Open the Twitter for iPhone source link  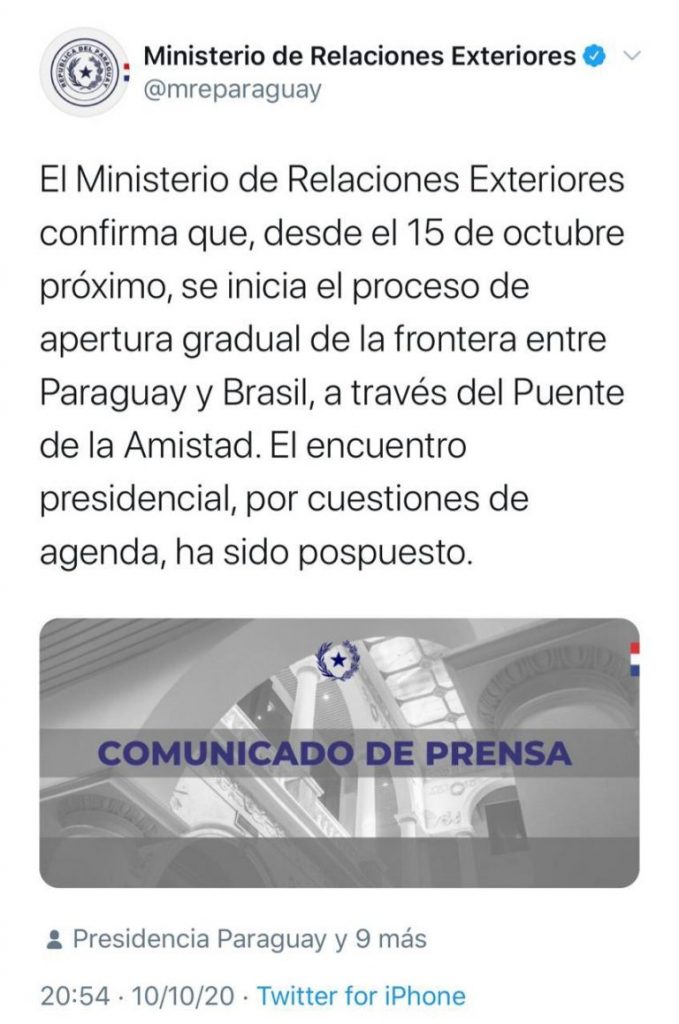coord(361,996)
